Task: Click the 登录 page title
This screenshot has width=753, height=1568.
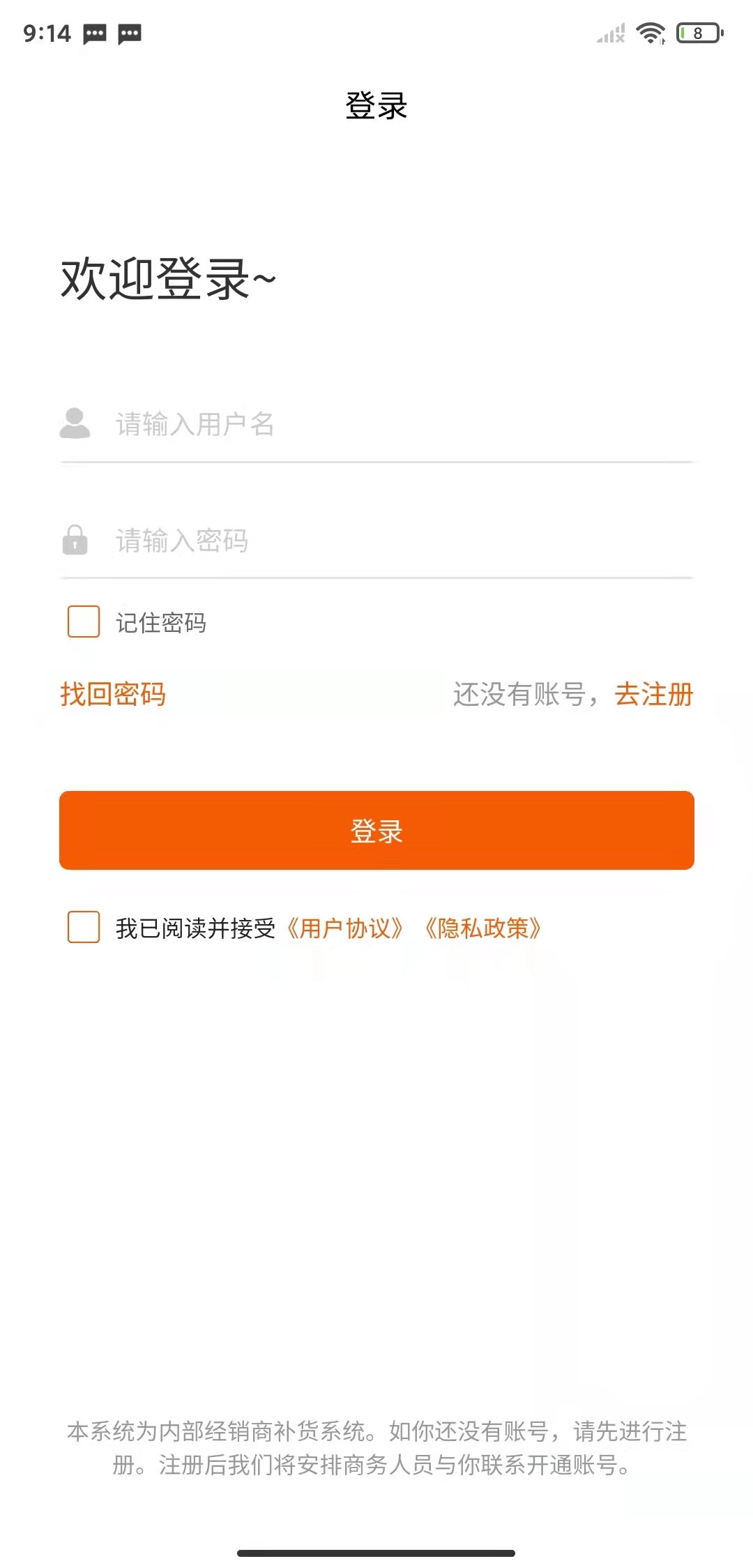Action: 376,105
